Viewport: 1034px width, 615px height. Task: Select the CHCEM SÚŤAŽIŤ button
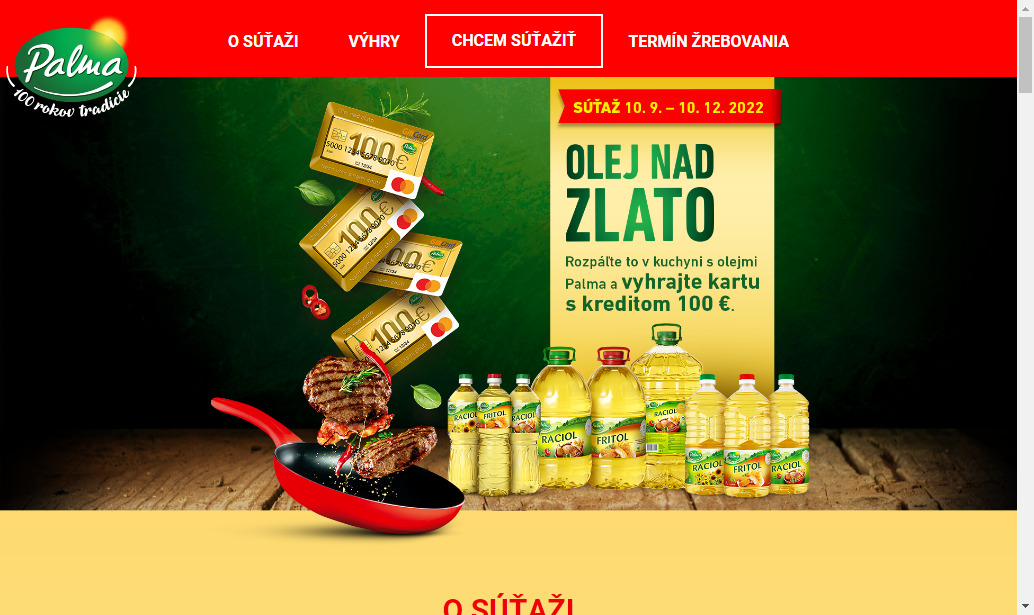click(x=514, y=41)
